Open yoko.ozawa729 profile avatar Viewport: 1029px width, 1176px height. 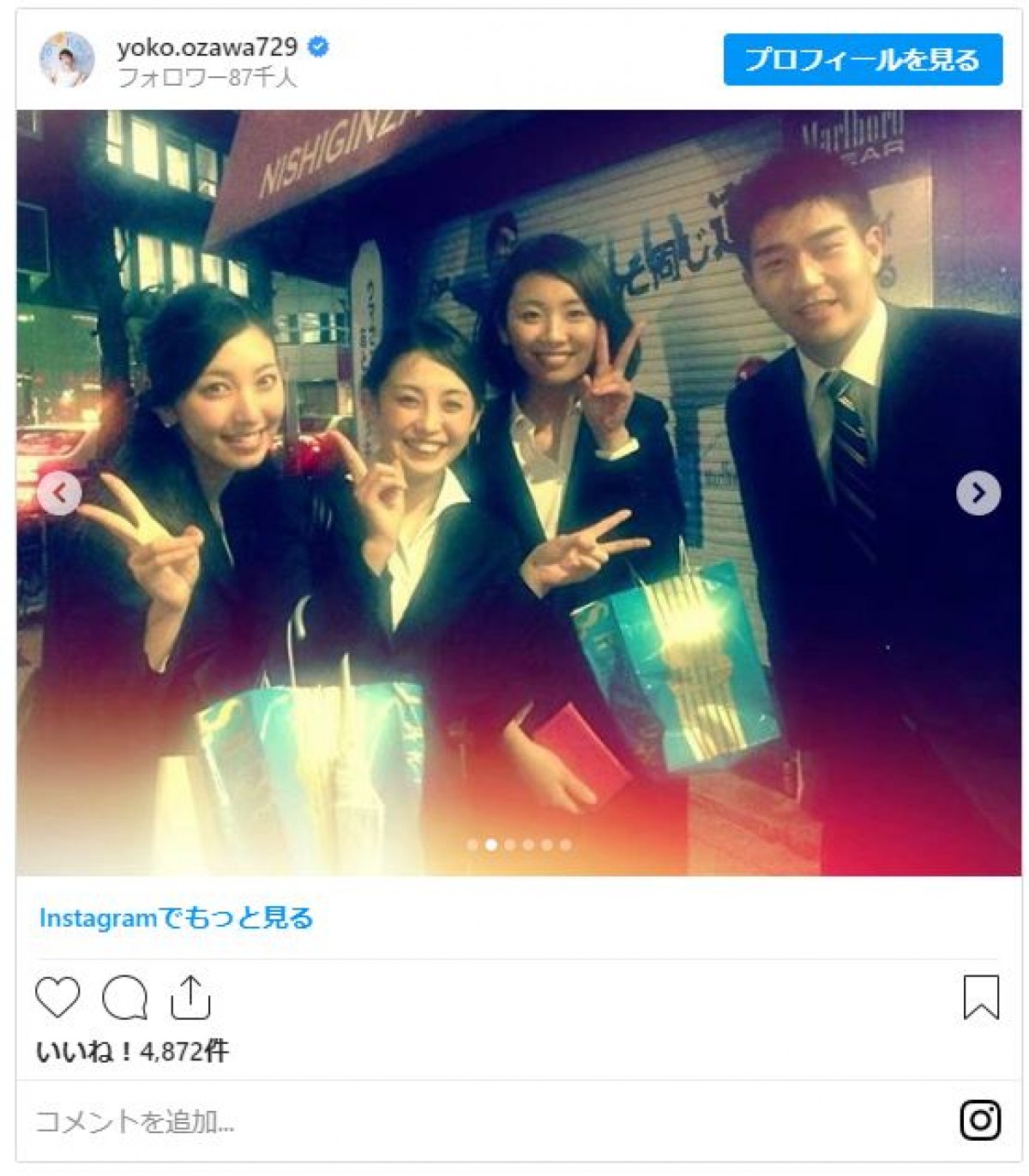pos(67,60)
